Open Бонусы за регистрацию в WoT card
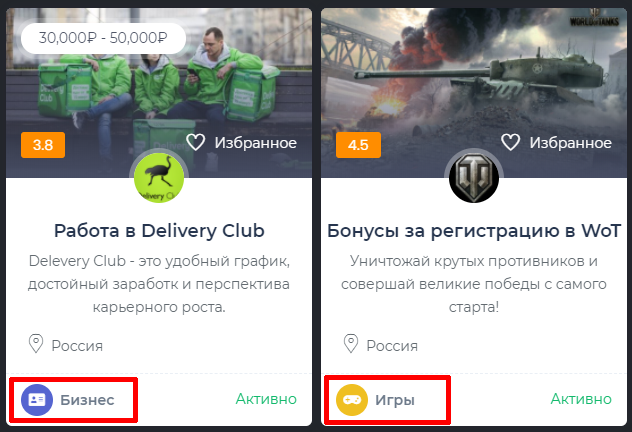632x432 pixels. (474, 232)
